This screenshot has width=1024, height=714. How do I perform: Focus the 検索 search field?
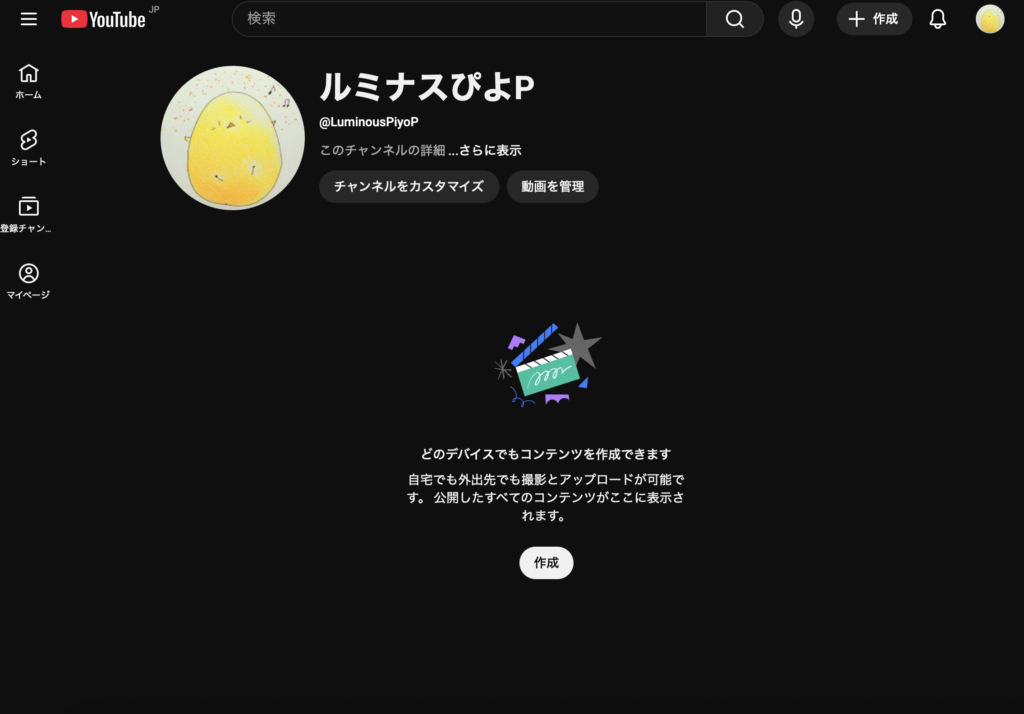point(470,19)
